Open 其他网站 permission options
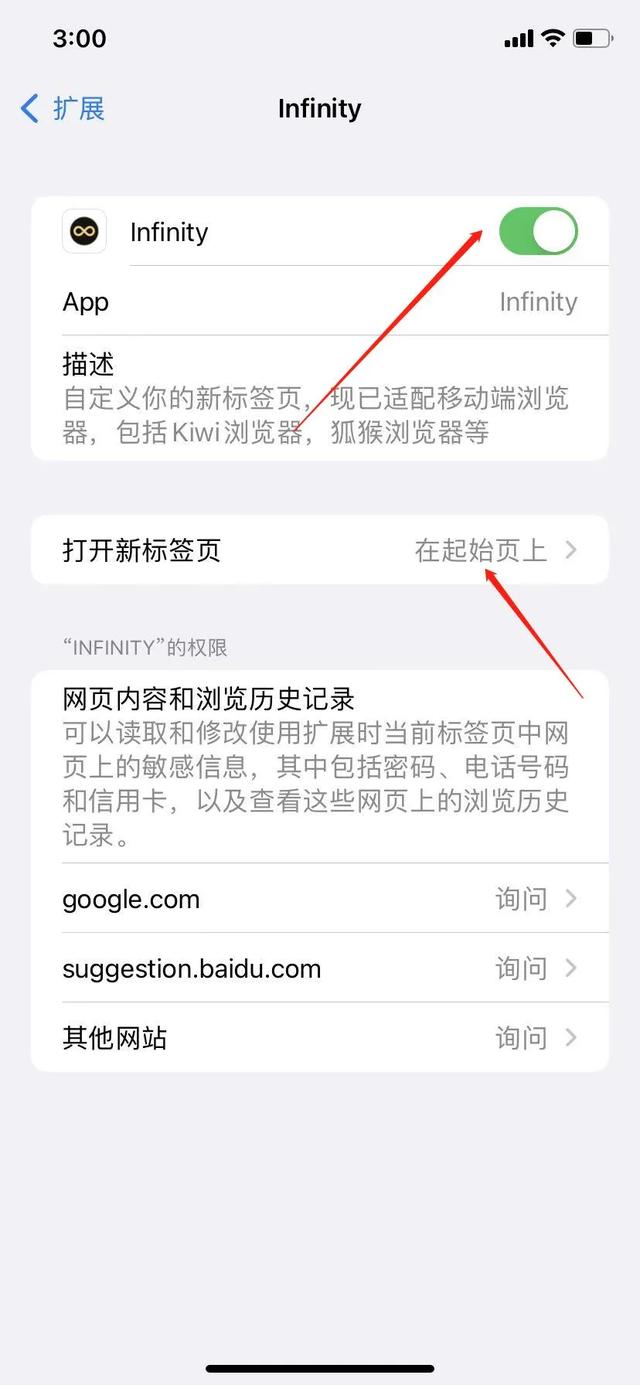The image size is (640, 1385). click(x=320, y=1038)
